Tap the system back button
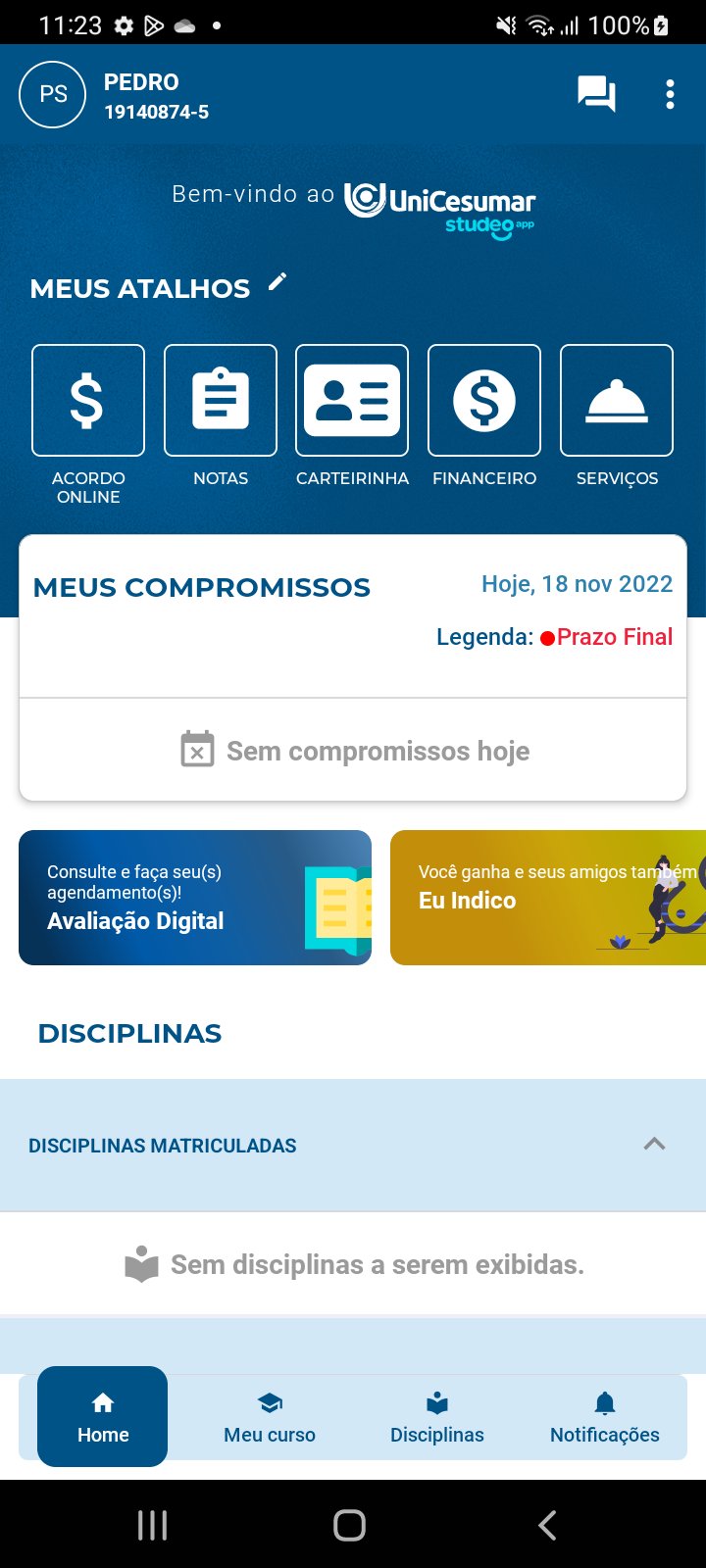The height and width of the screenshot is (1568, 706). pos(548,1525)
